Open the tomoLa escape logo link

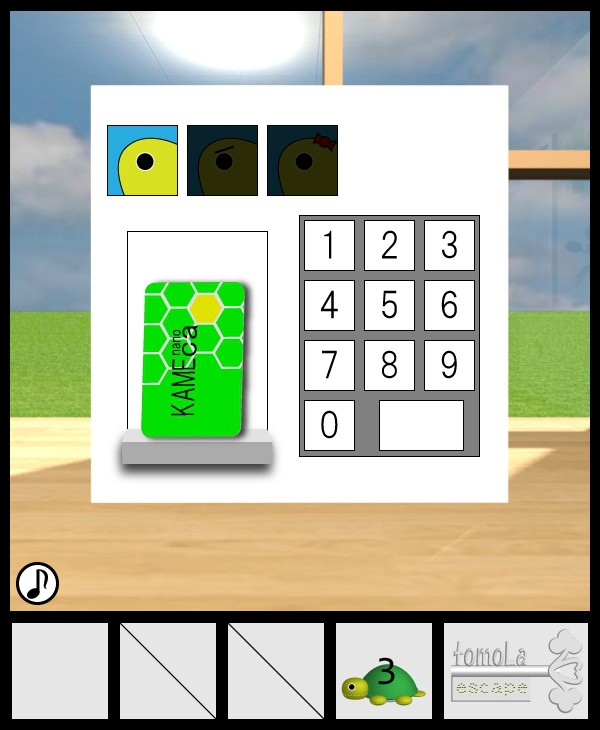tap(516, 671)
